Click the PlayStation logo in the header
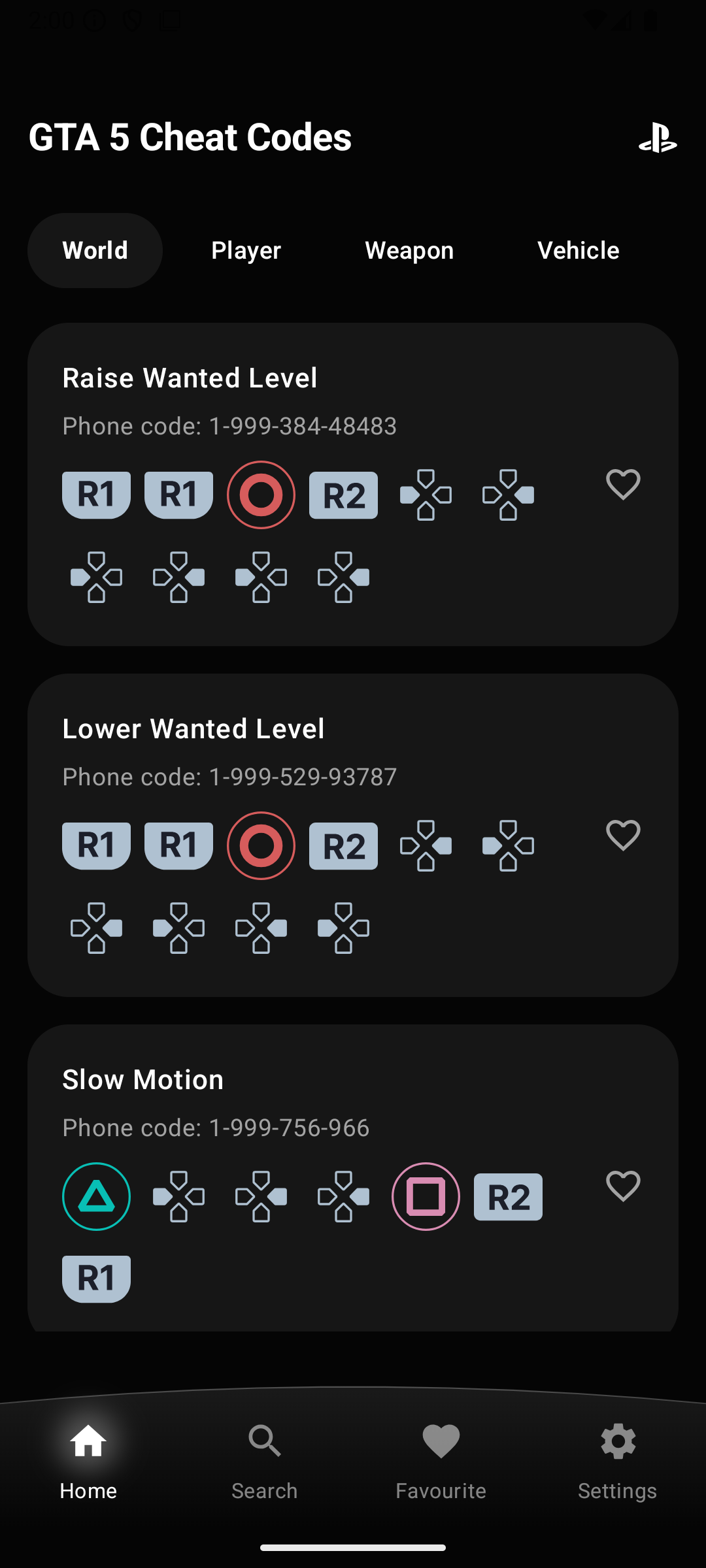This screenshot has width=706, height=1568. (x=660, y=139)
